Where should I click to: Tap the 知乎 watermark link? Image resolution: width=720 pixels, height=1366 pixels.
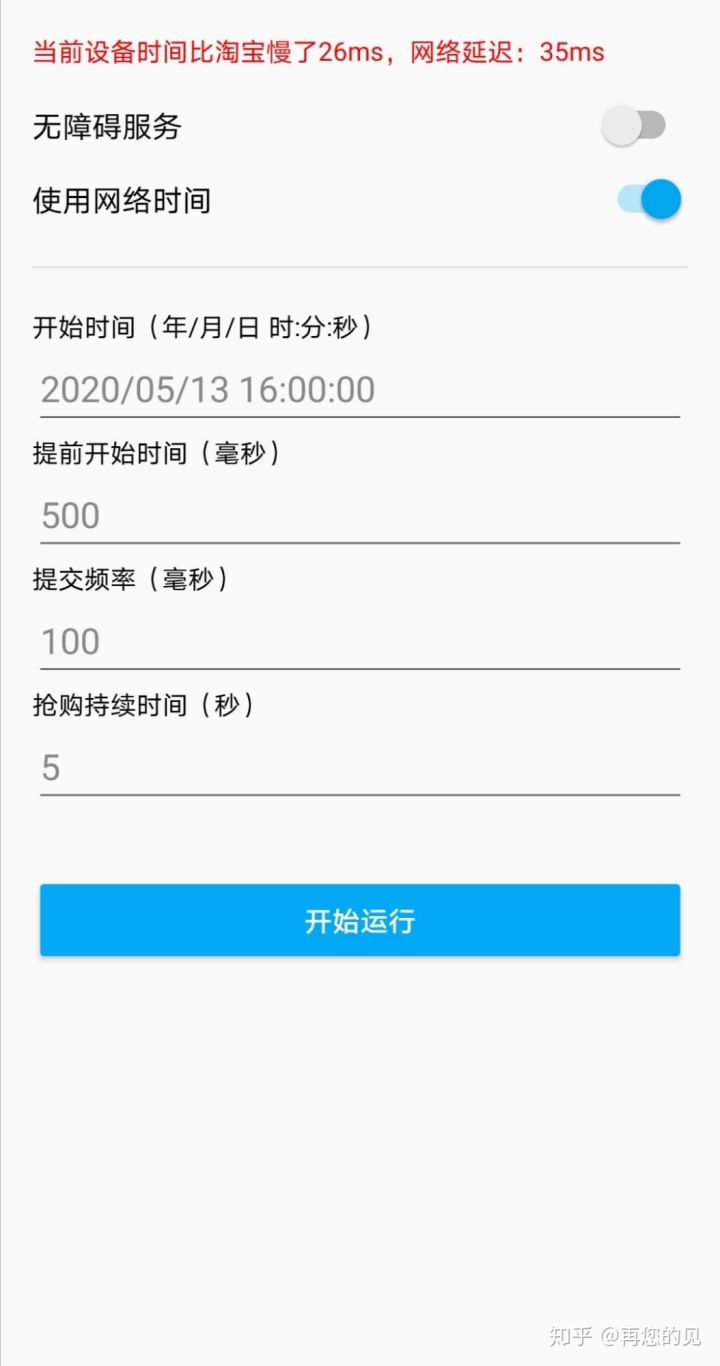pos(572,1334)
